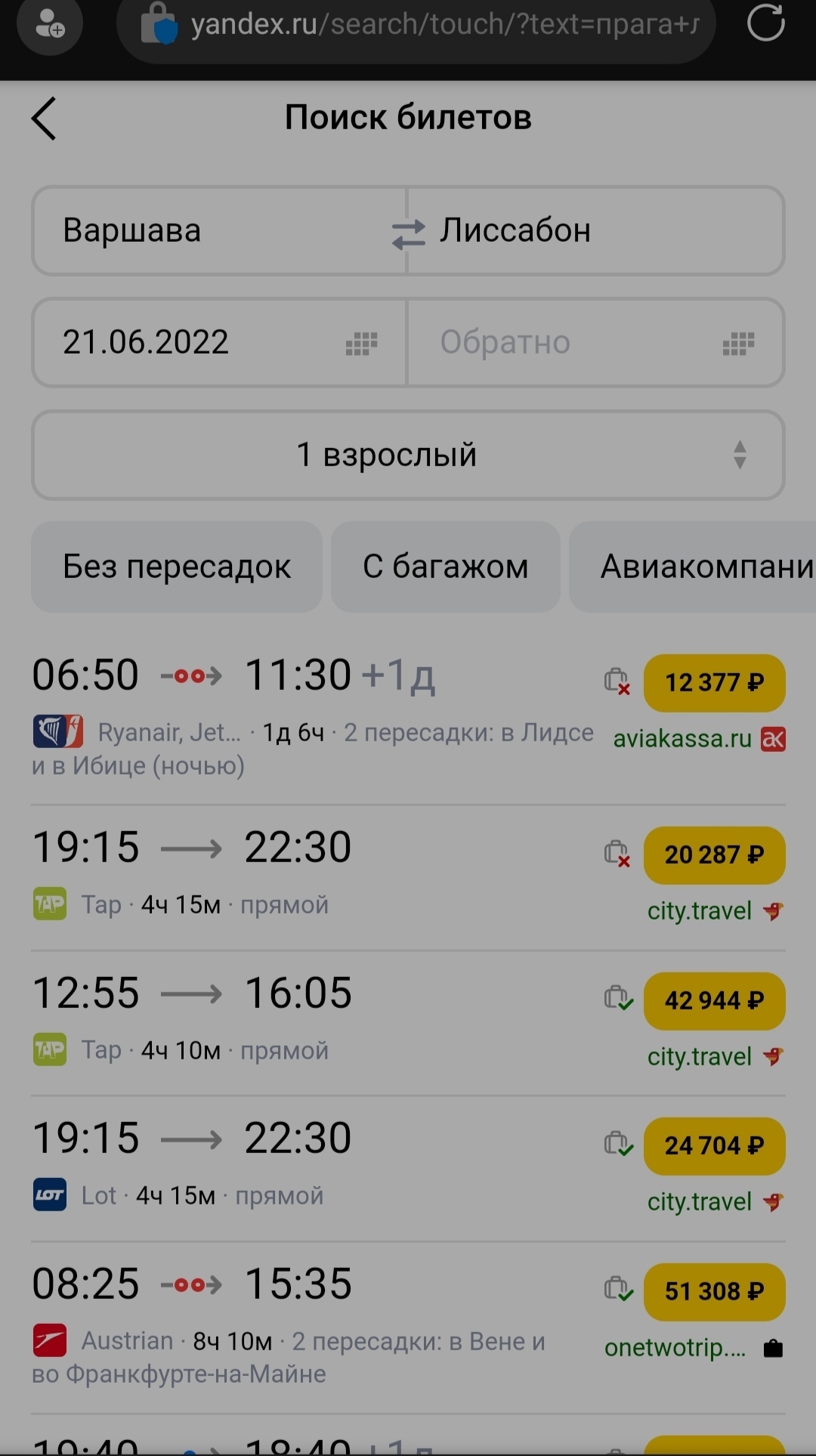Change the destination city Лиссабон
This screenshot has height=1456, width=816.
pyautogui.click(x=604, y=230)
